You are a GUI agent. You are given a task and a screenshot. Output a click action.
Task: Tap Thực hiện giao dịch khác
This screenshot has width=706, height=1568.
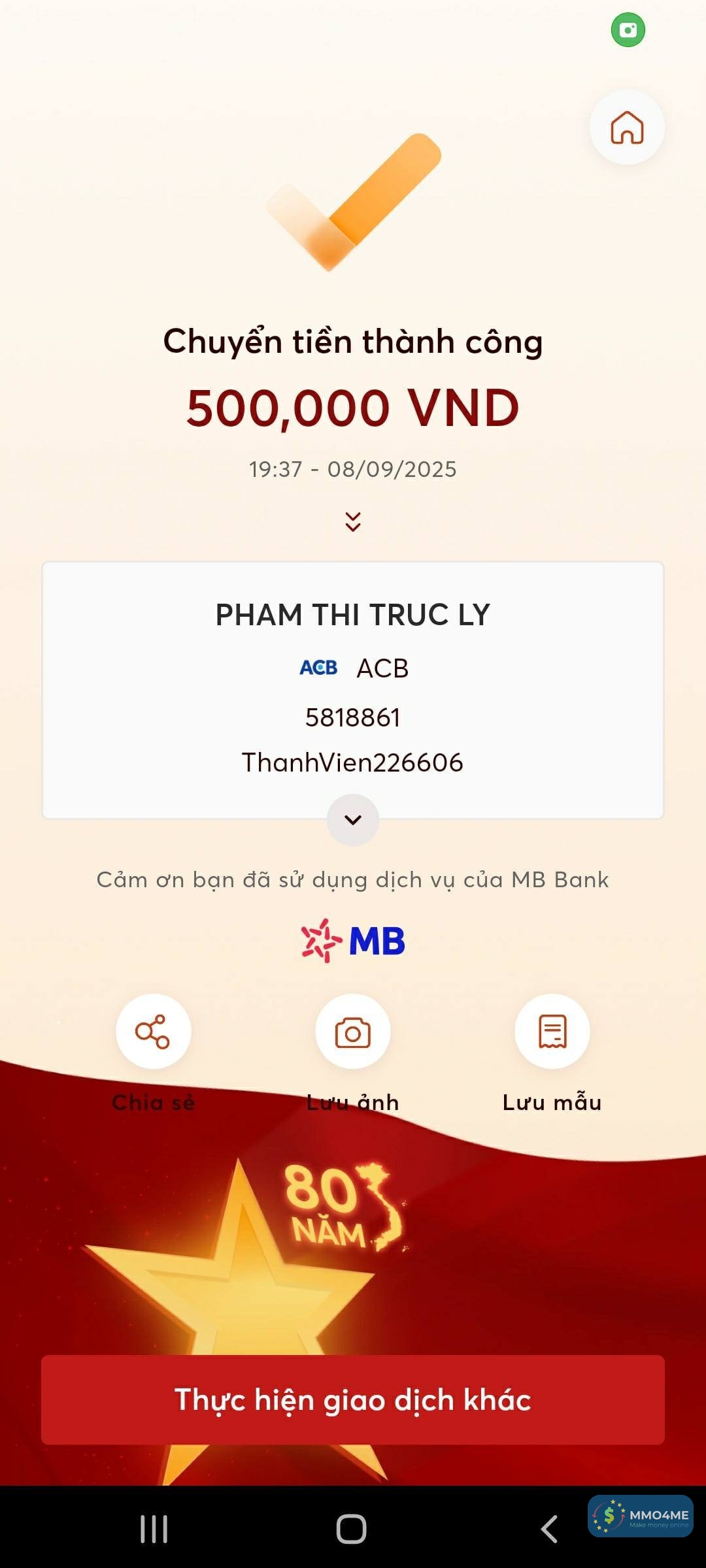click(x=353, y=1399)
